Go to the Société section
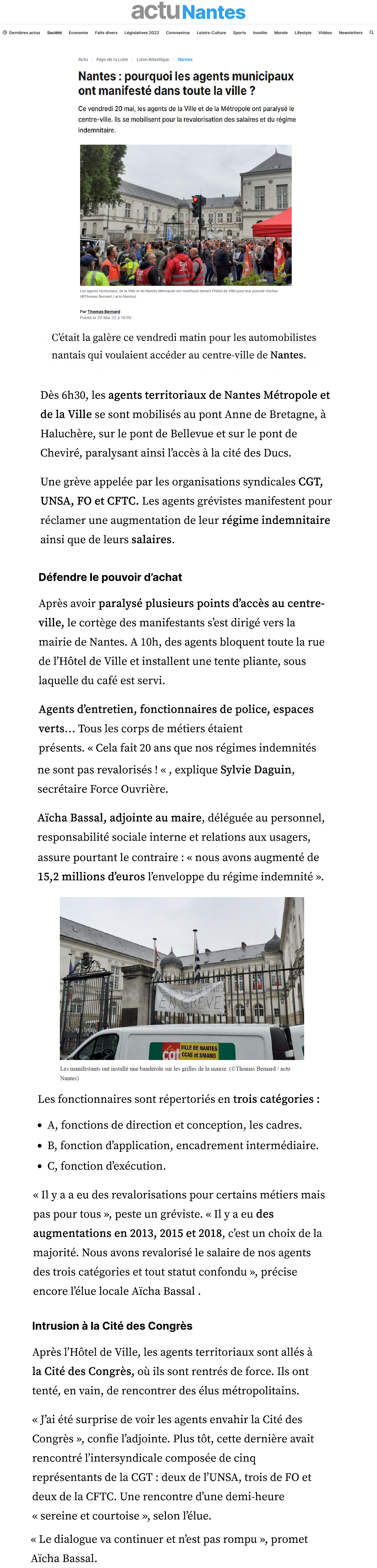Image resolution: width=377 pixels, height=1568 pixels. coord(54,33)
